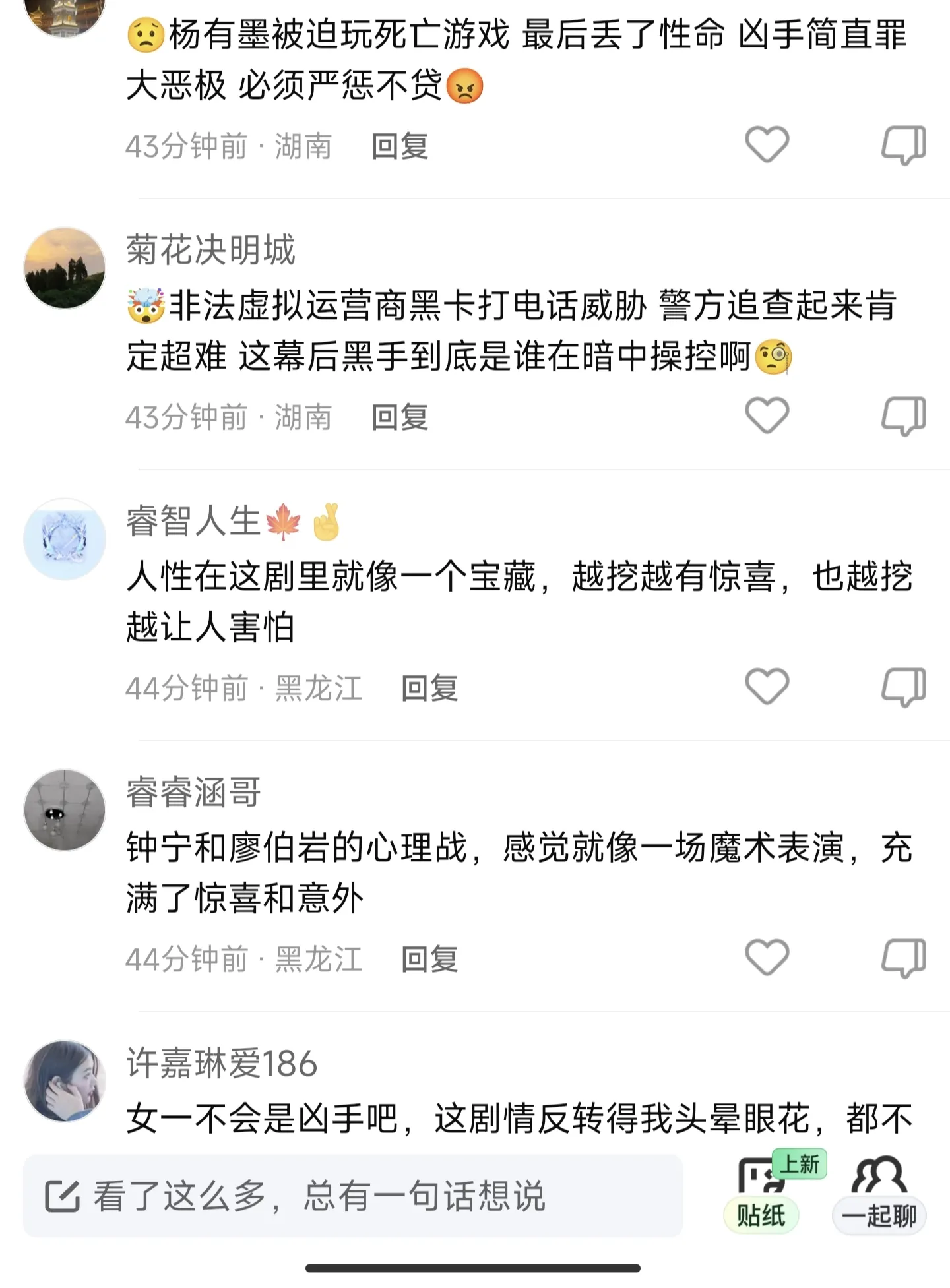Like the 杨有墨 death game comment
This screenshot has width=950, height=1288.
767,144
